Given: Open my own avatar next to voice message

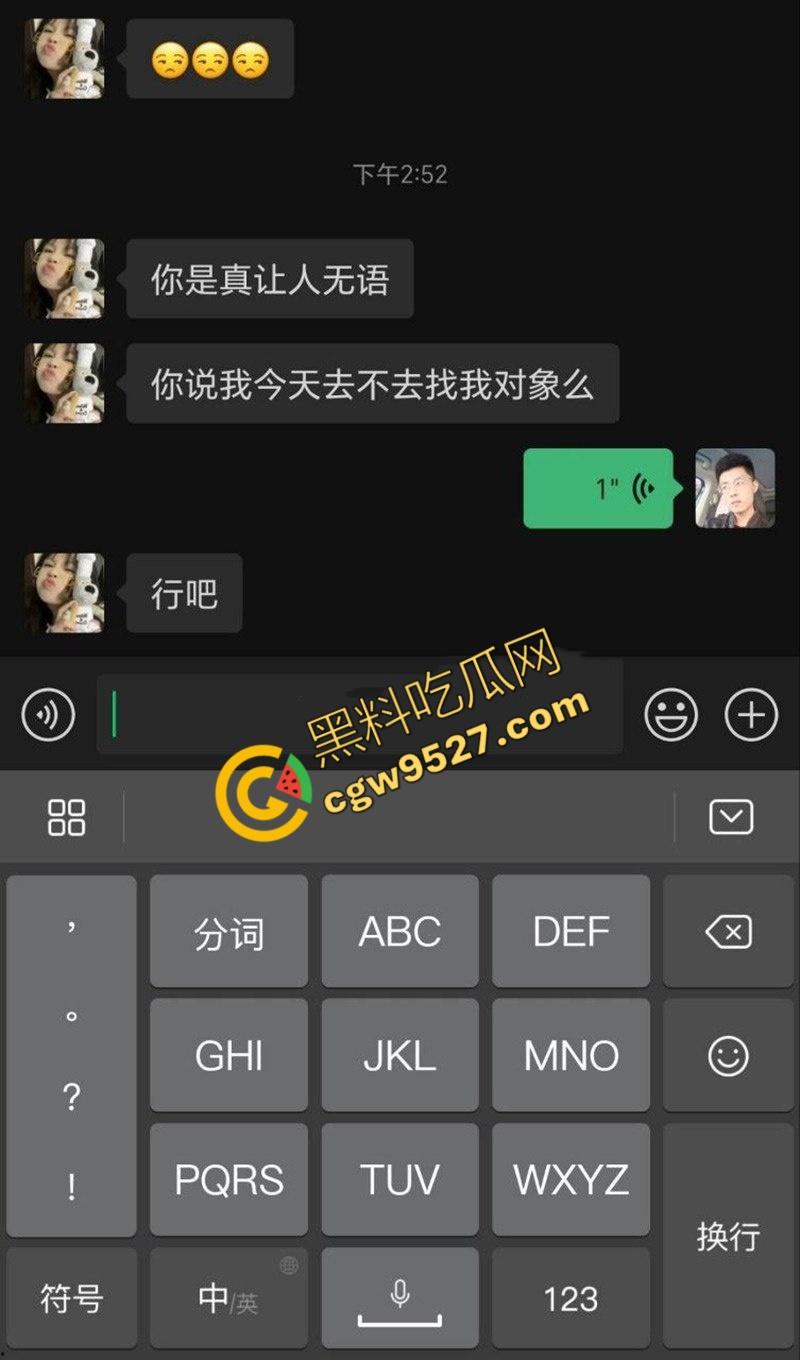Looking at the screenshot, I should 735,488.
